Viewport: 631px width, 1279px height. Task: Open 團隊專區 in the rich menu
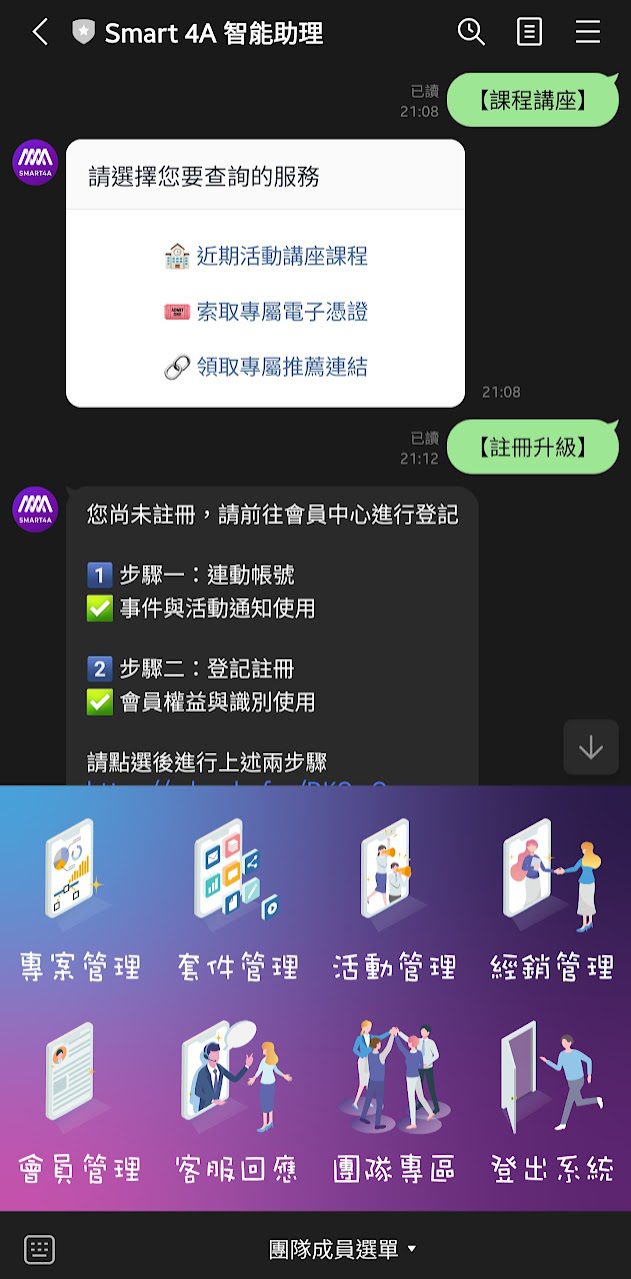[x=394, y=1100]
